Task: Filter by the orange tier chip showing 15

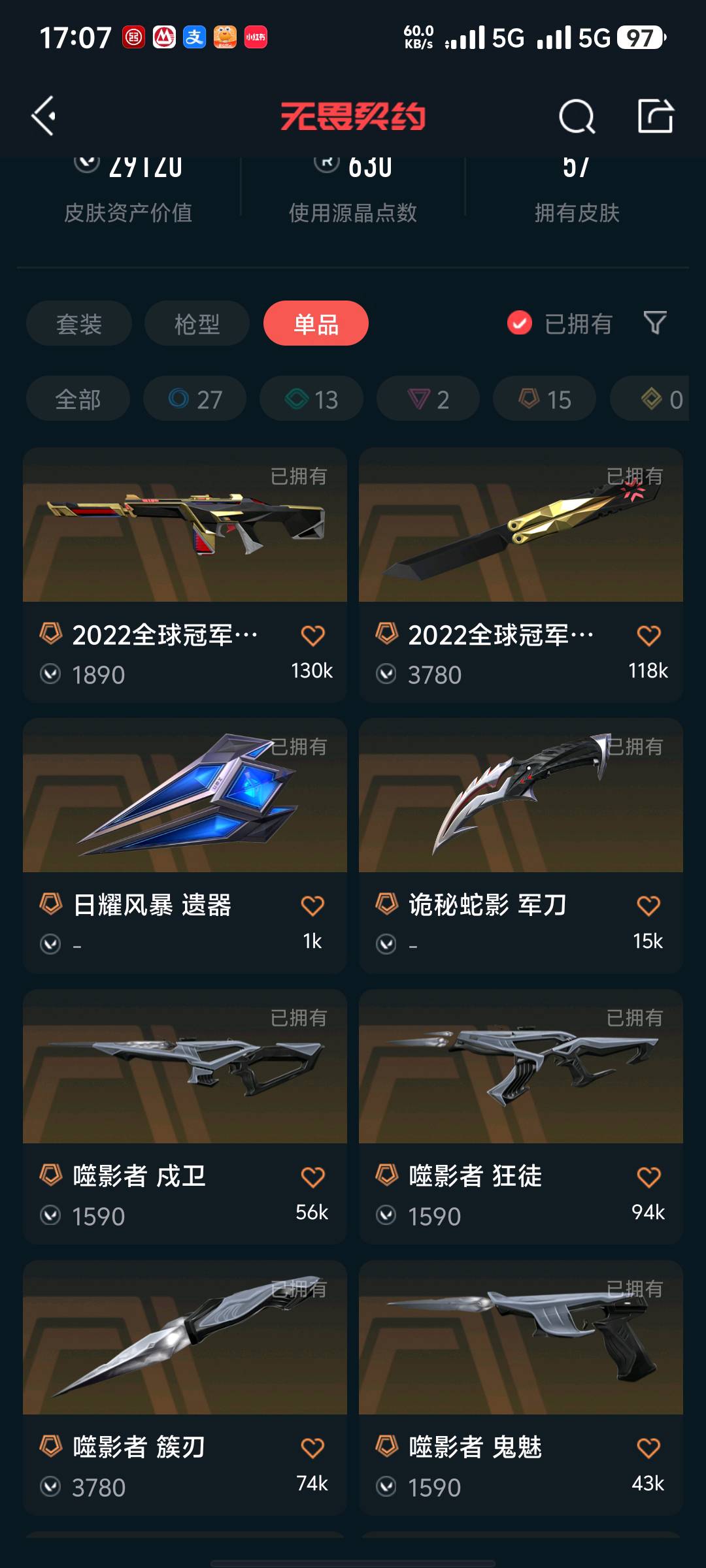Action: pyautogui.click(x=545, y=399)
